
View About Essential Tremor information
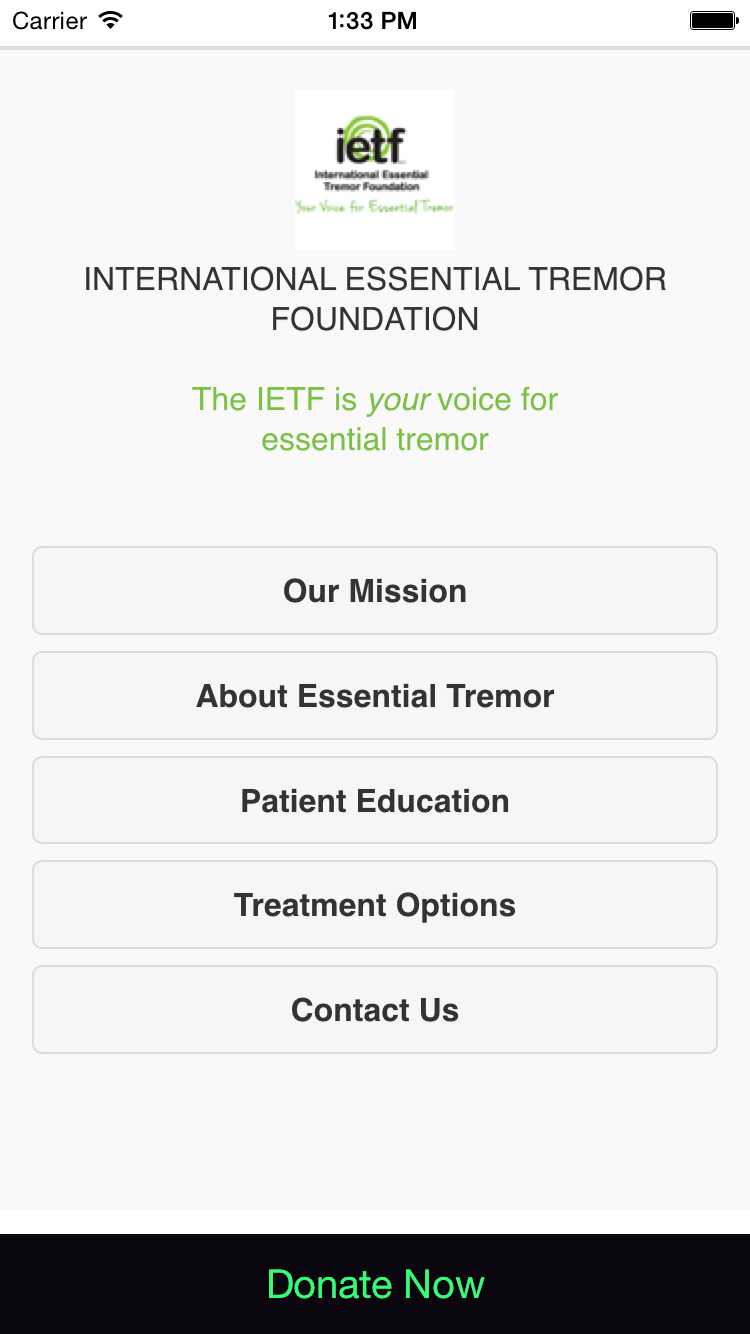click(375, 696)
